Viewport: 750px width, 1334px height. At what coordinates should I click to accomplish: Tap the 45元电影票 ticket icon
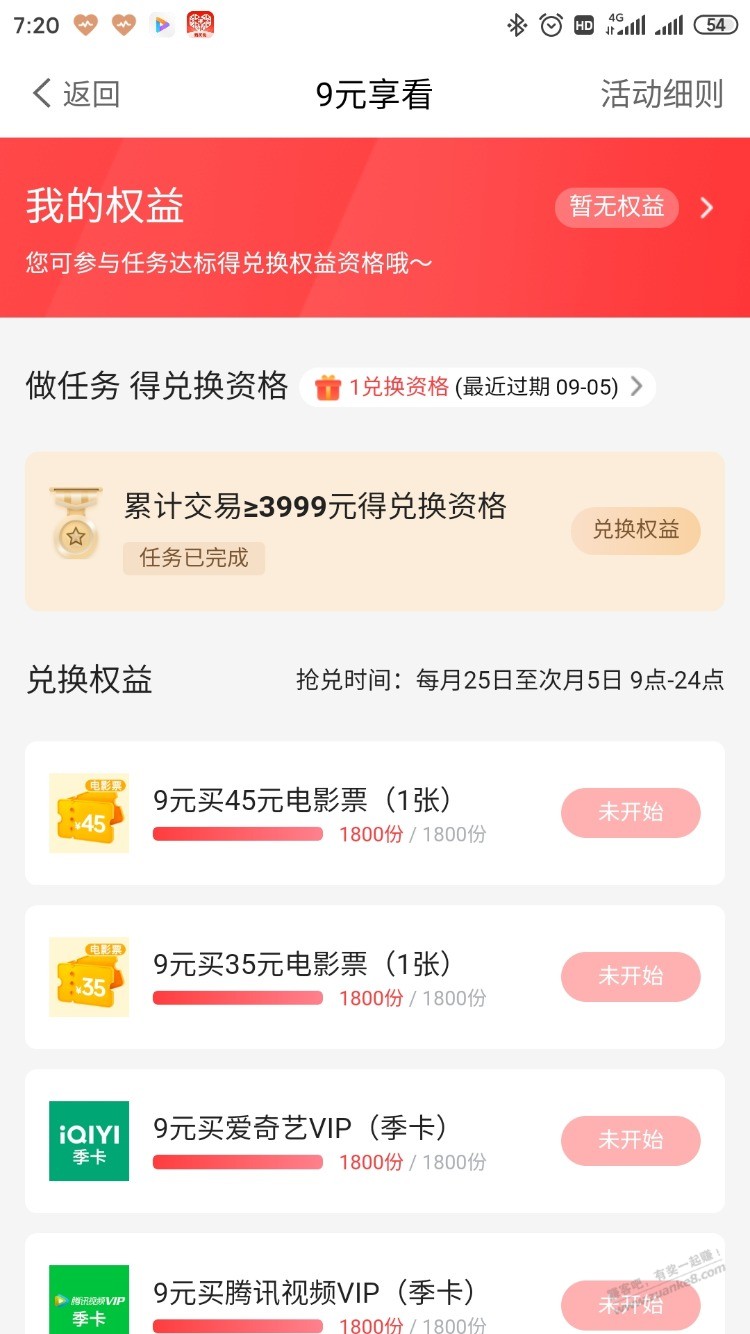click(x=89, y=812)
